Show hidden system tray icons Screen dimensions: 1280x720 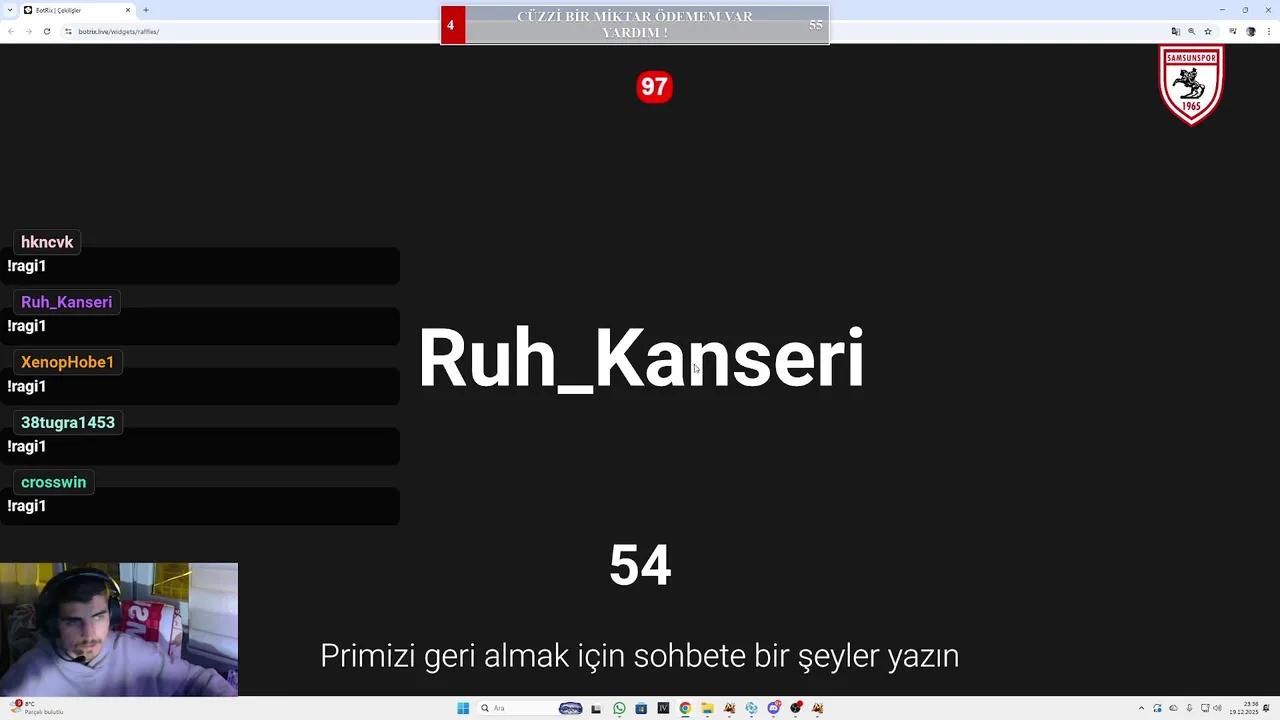(x=1141, y=708)
